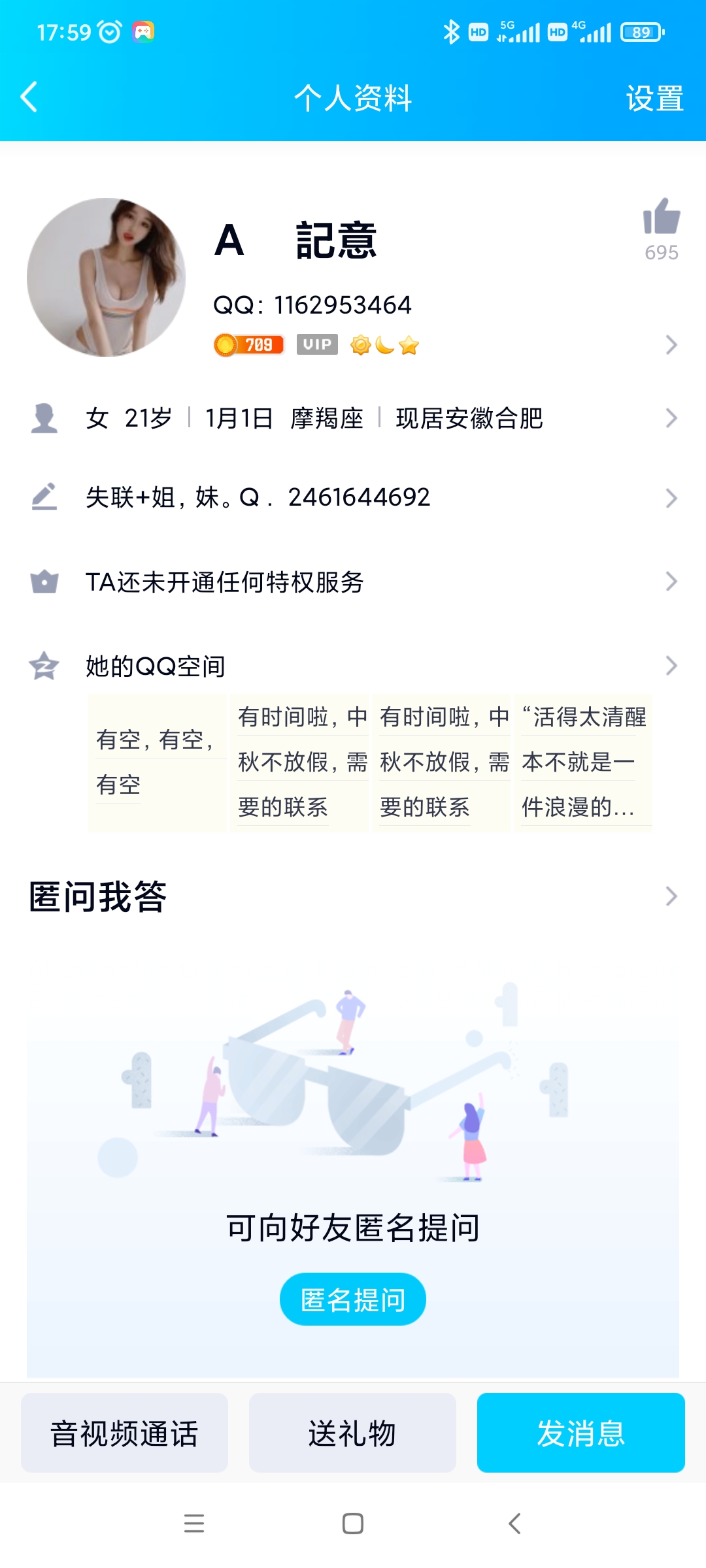The height and width of the screenshot is (1568, 706).
Task: Open 设置 from the top bar
Action: pyautogui.click(x=654, y=98)
